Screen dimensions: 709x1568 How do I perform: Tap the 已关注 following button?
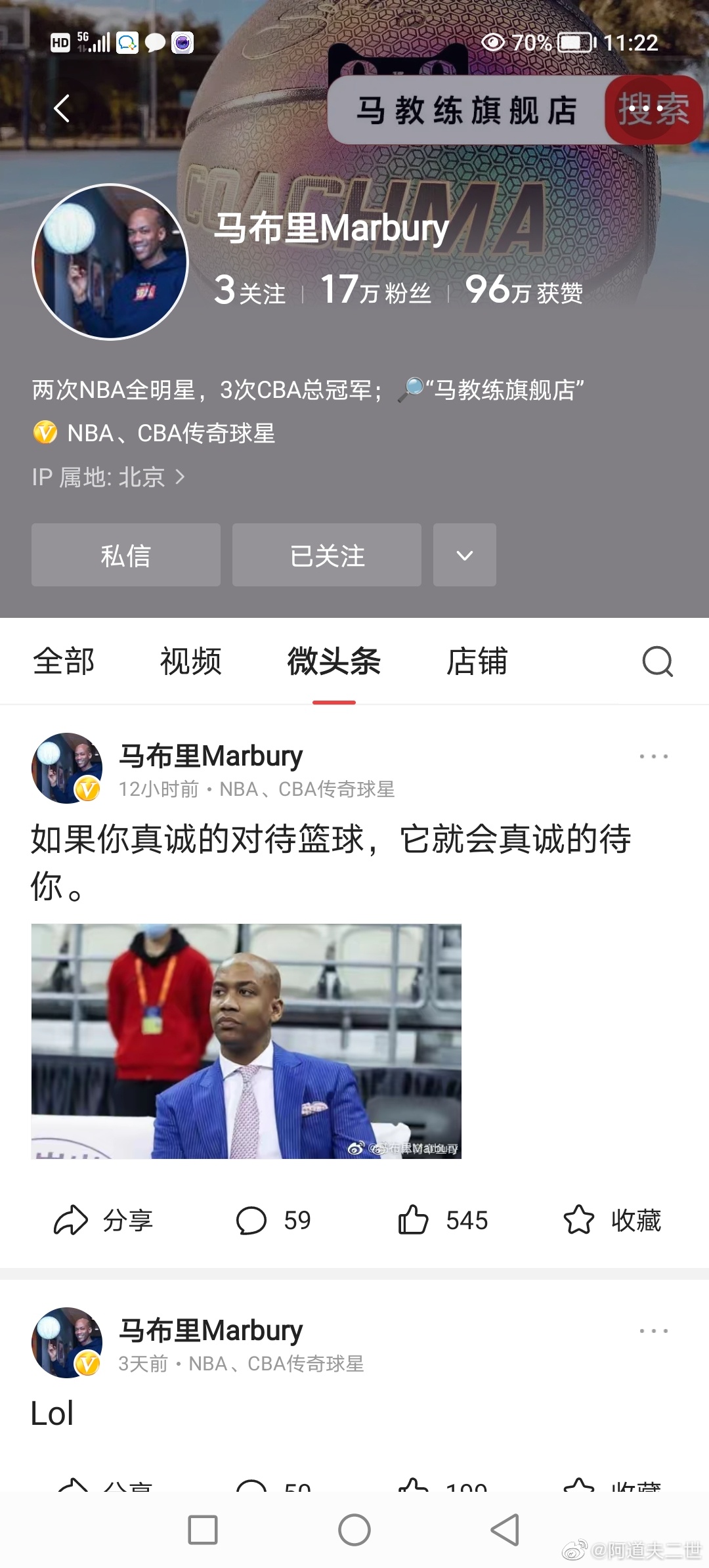tap(327, 555)
